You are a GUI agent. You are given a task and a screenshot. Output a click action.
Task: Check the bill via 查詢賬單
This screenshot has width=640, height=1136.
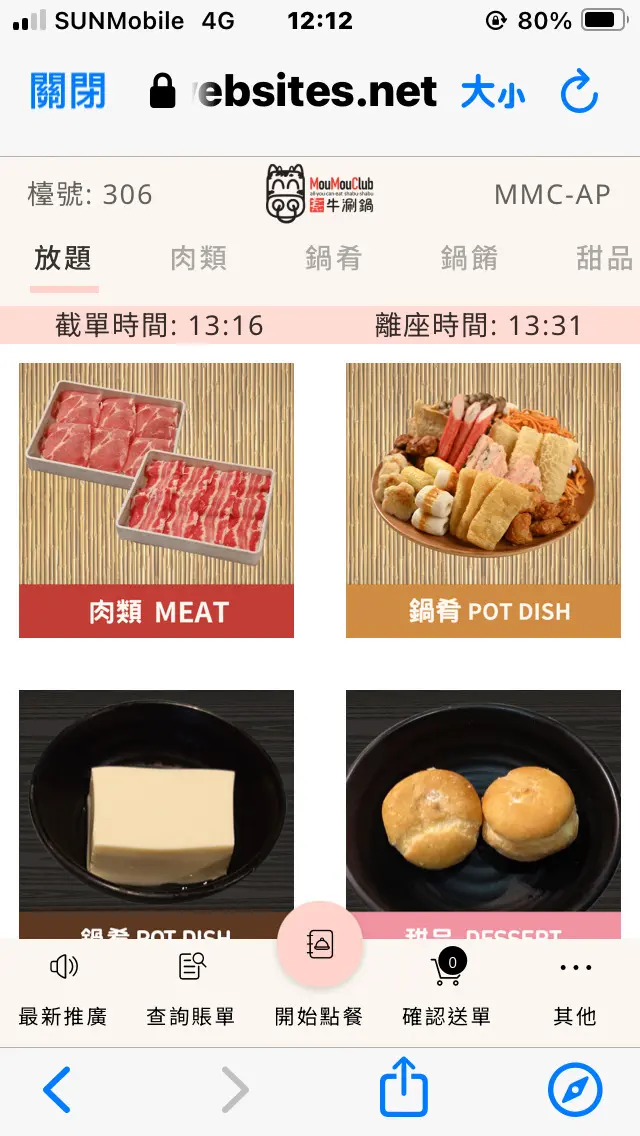click(191, 990)
